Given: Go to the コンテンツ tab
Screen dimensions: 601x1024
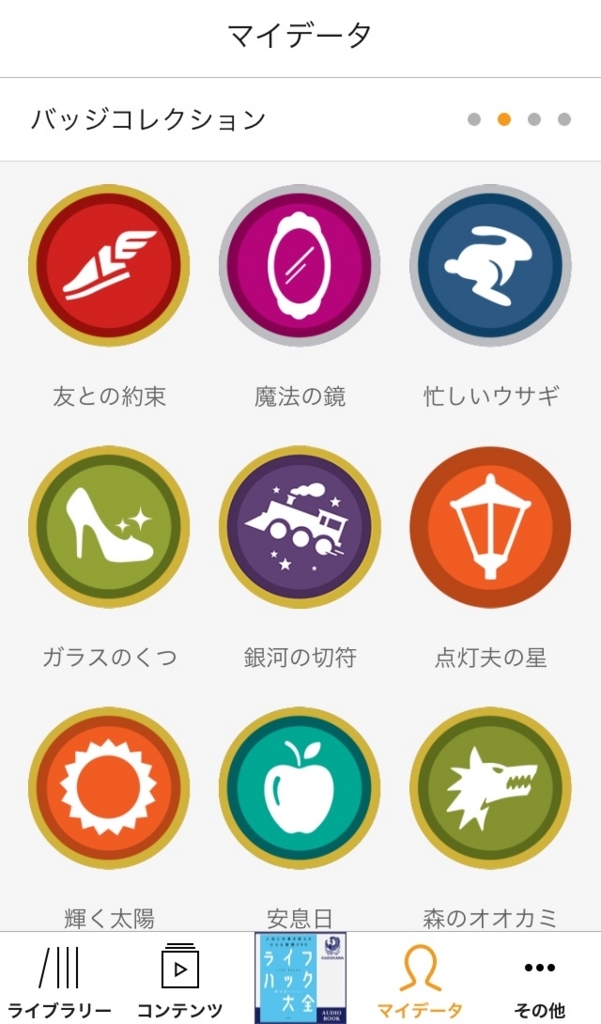Looking at the screenshot, I should click(x=180, y=980).
